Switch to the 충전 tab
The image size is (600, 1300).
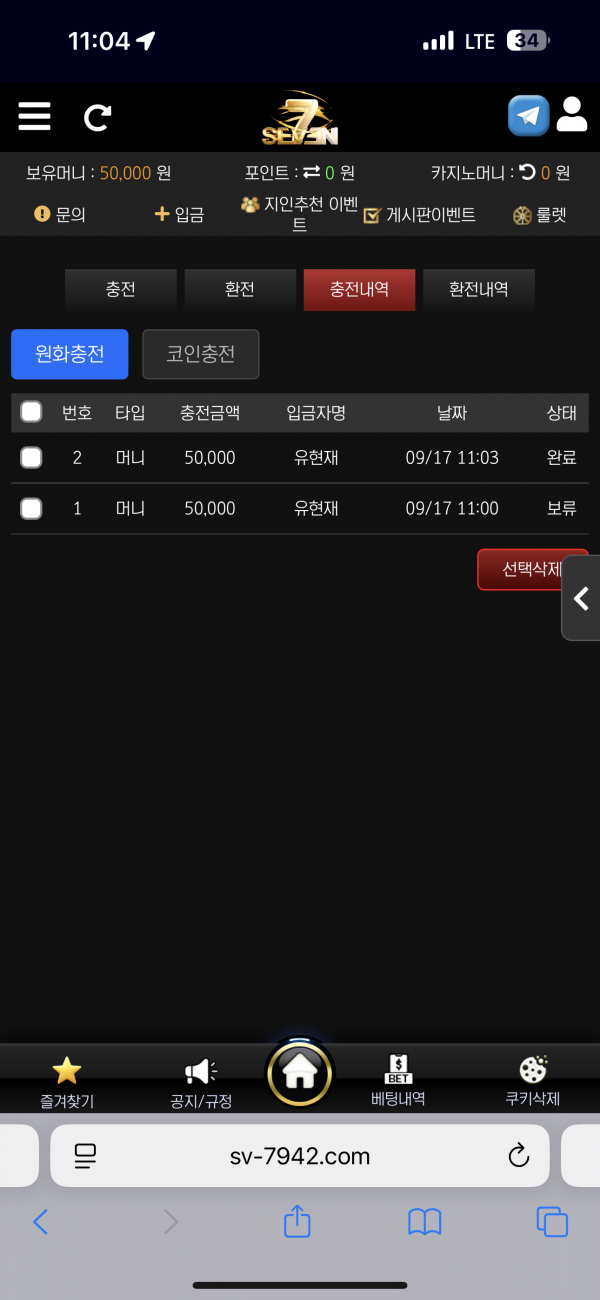click(121, 290)
